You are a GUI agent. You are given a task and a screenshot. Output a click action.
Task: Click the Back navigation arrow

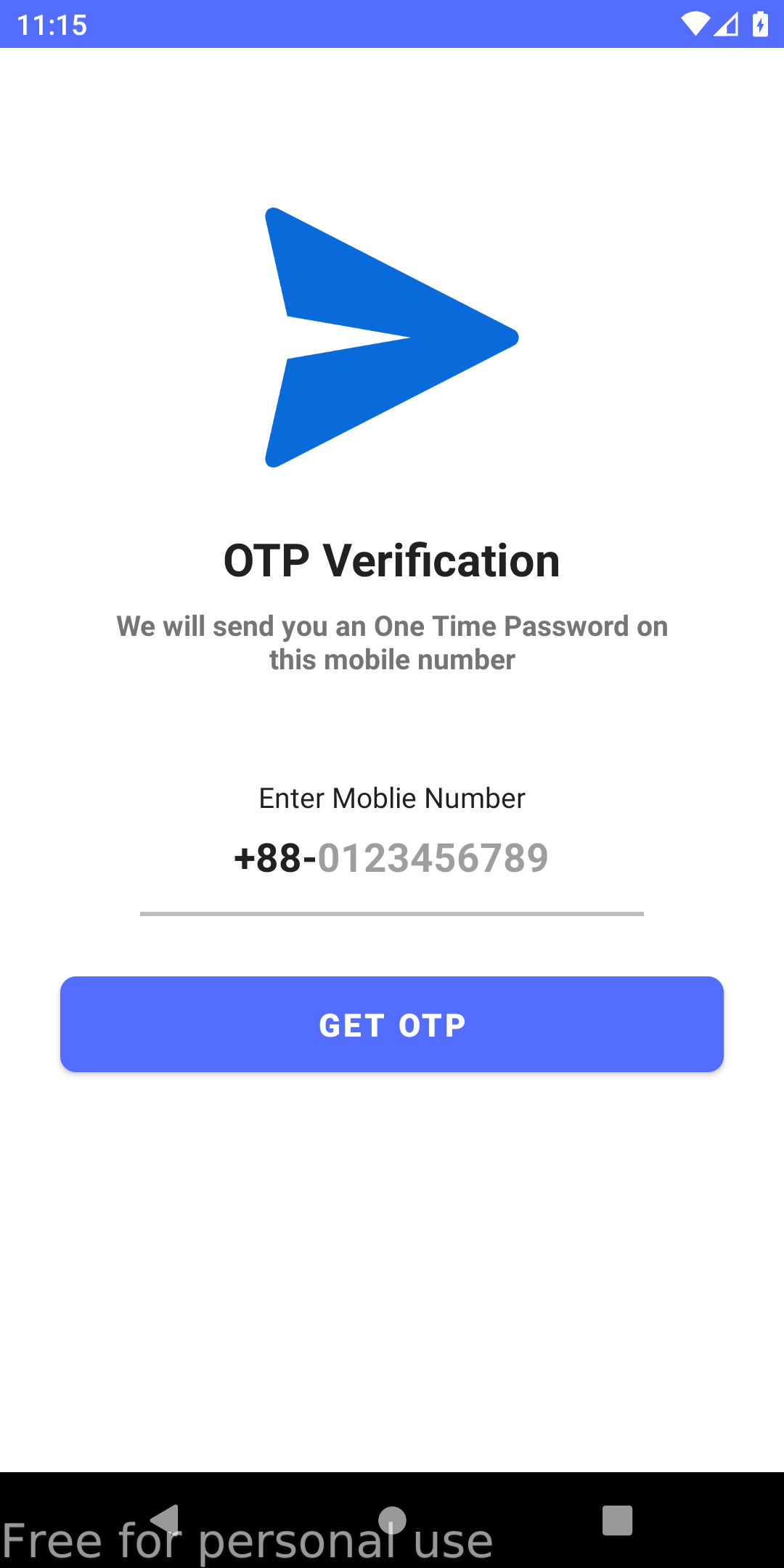[x=166, y=1516]
